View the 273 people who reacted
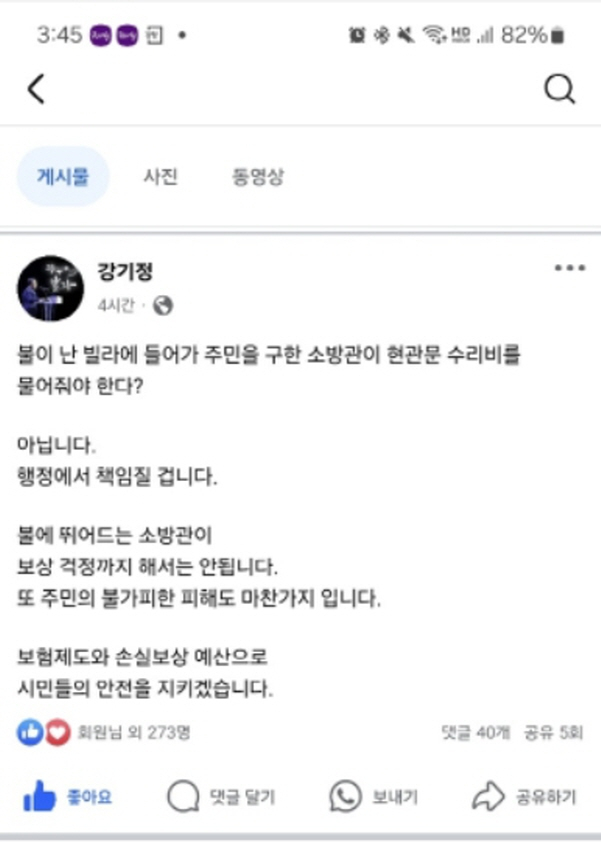601x842 pixels. (x=133, y=733)
